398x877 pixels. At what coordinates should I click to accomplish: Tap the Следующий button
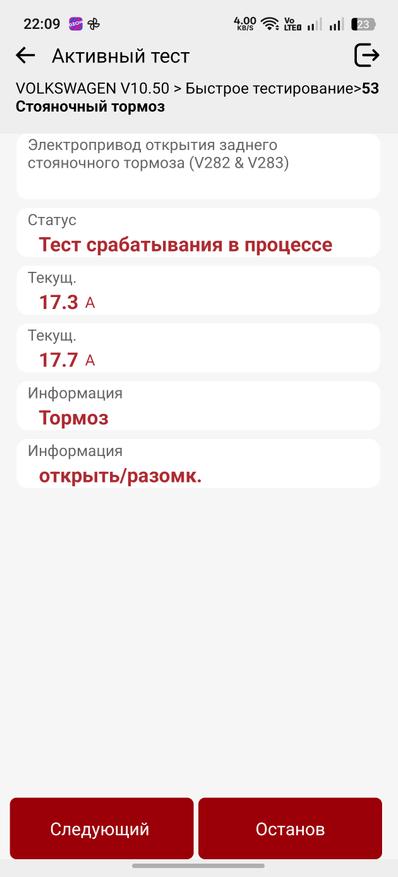pos(101,828)
